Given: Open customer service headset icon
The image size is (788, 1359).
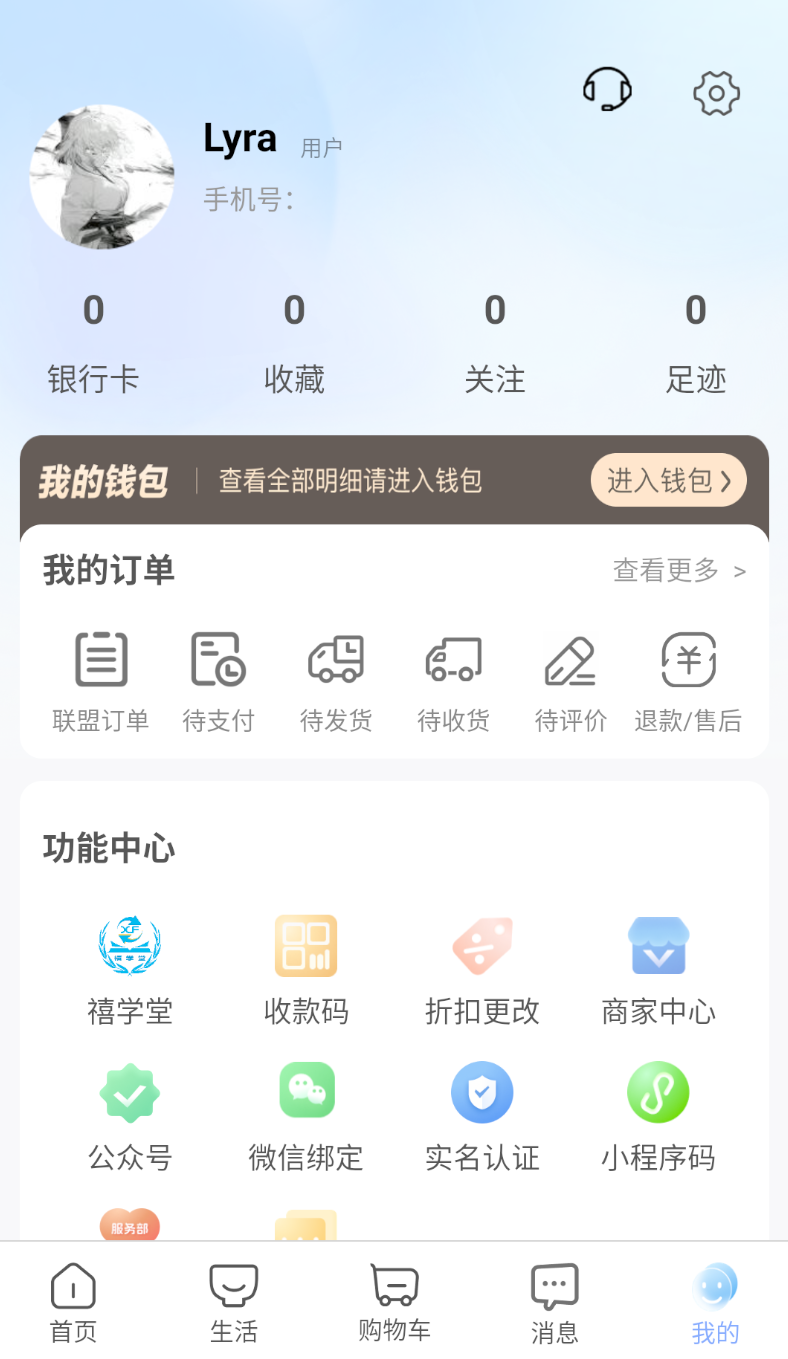Looking at the screenshot, I should point(607,89).
